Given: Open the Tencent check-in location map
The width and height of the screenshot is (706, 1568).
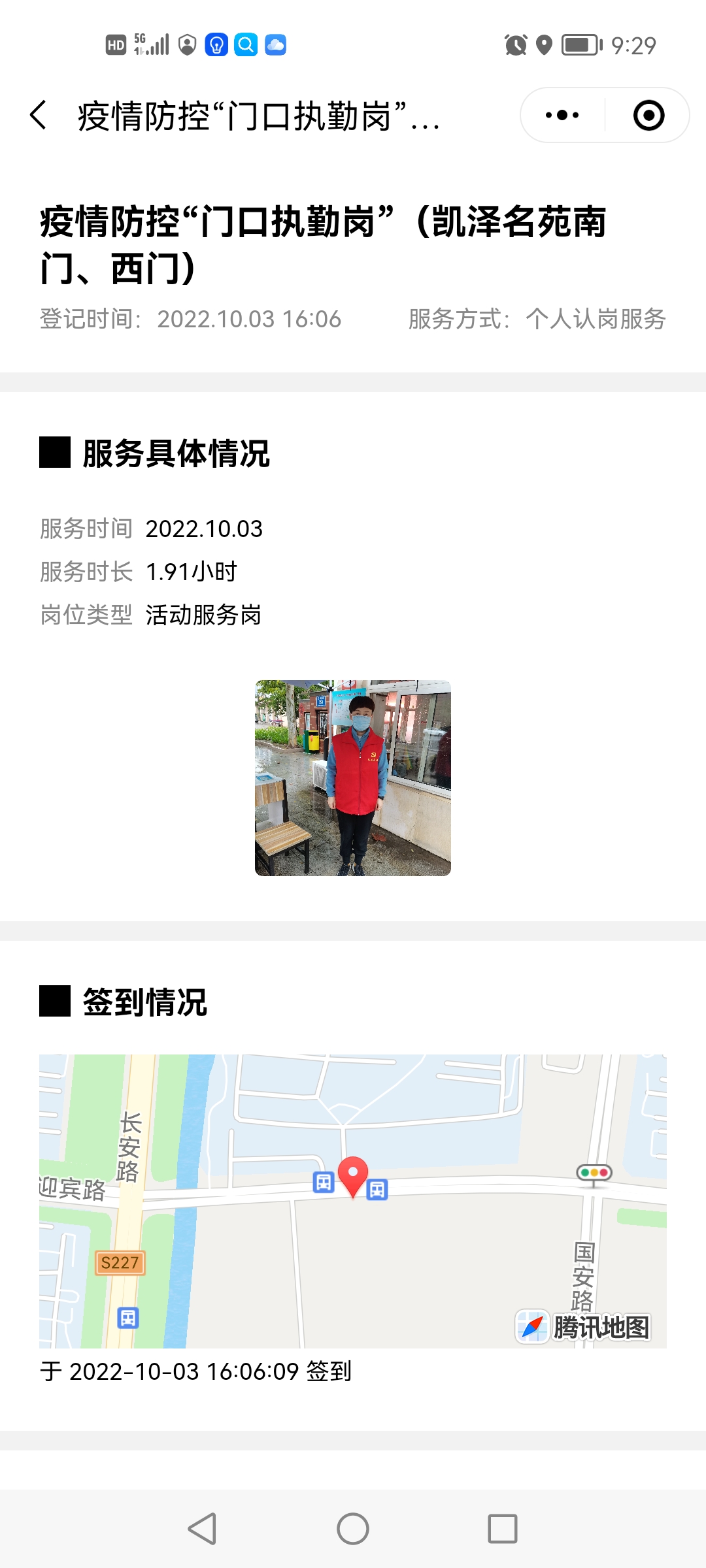Looking at the screenshot, I should pos(353,1201).
